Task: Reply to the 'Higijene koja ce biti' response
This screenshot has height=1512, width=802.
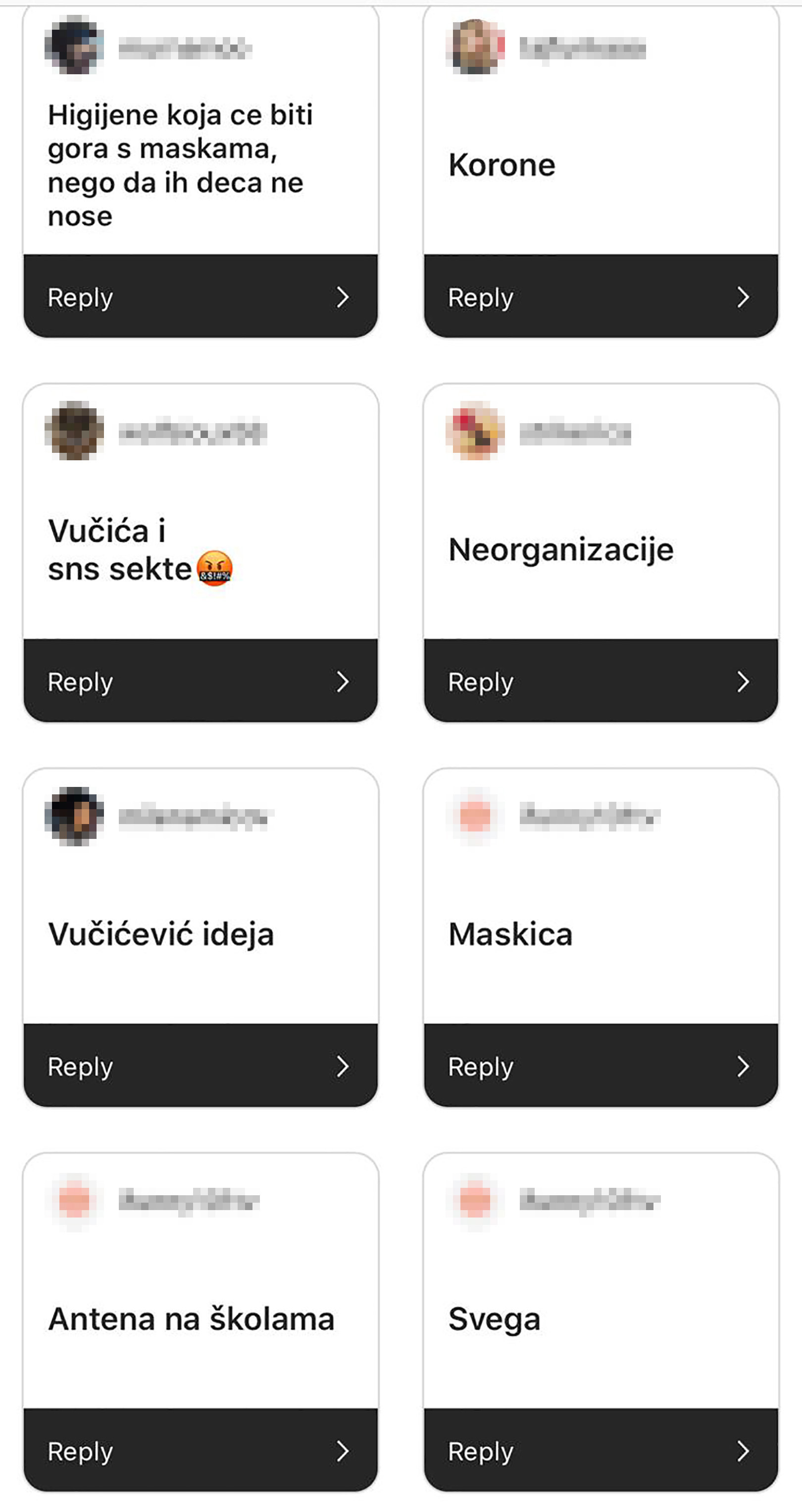Action: coord(200,296)
